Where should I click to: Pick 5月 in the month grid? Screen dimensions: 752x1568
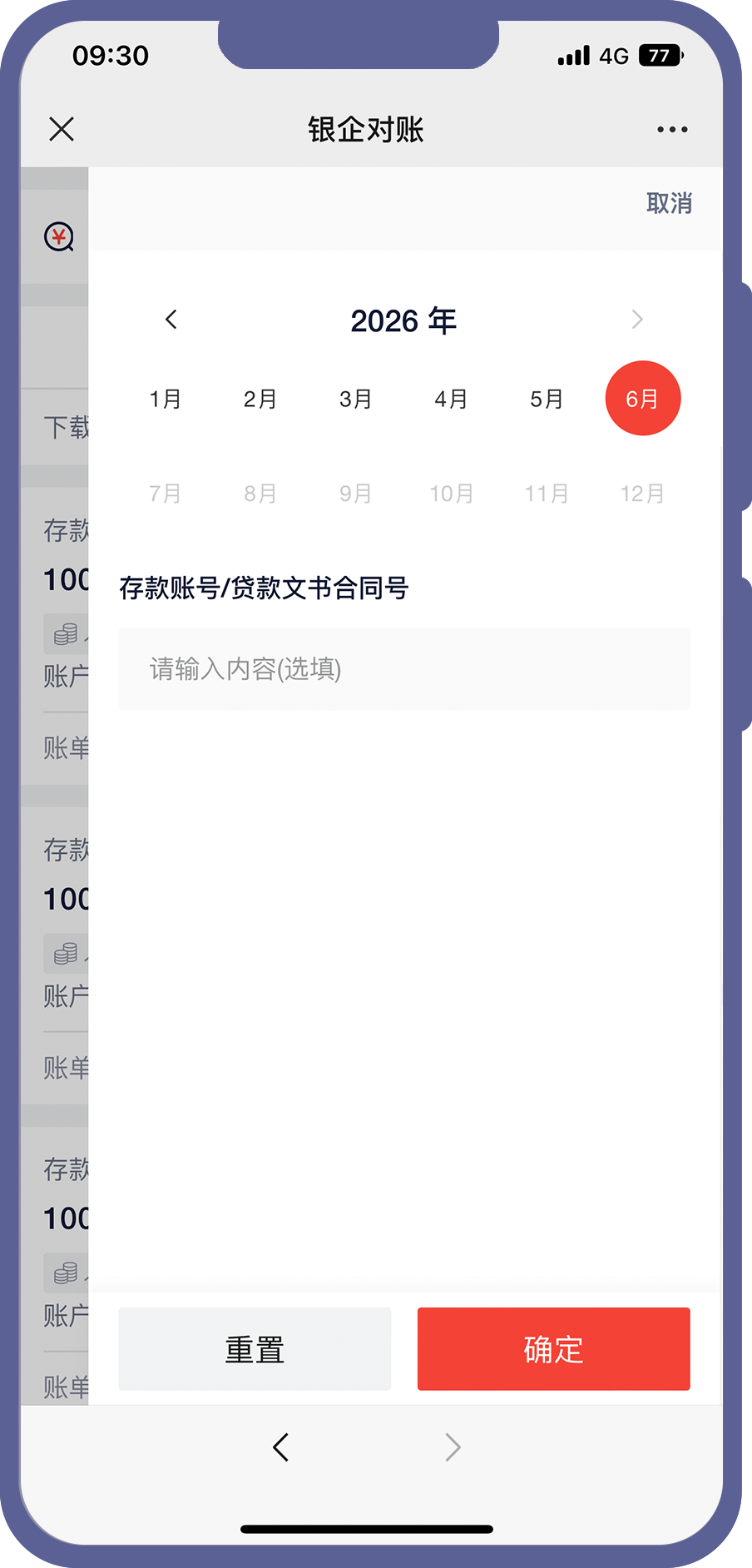[547, 399]
